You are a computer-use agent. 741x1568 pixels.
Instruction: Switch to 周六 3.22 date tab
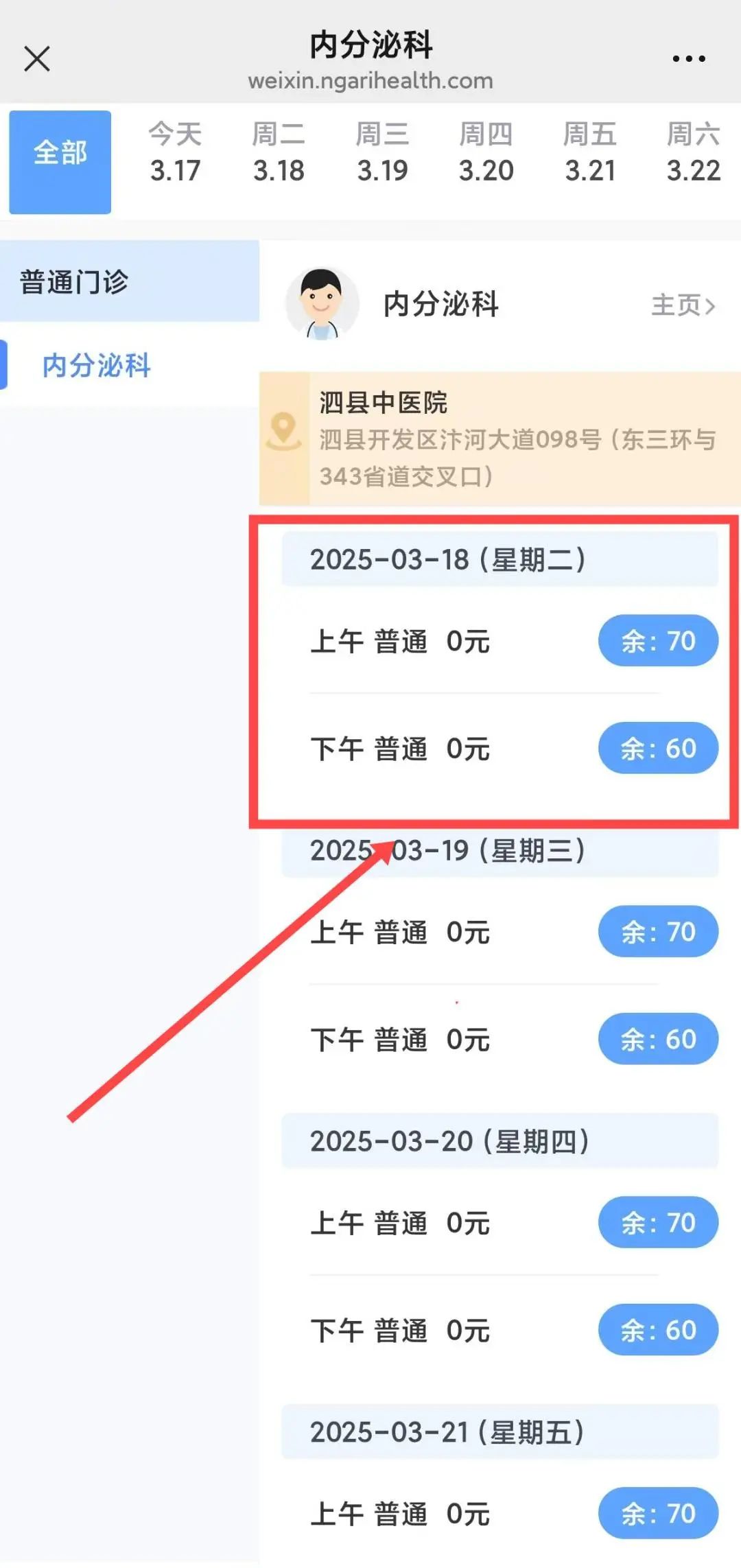click(x=694, y=153)
